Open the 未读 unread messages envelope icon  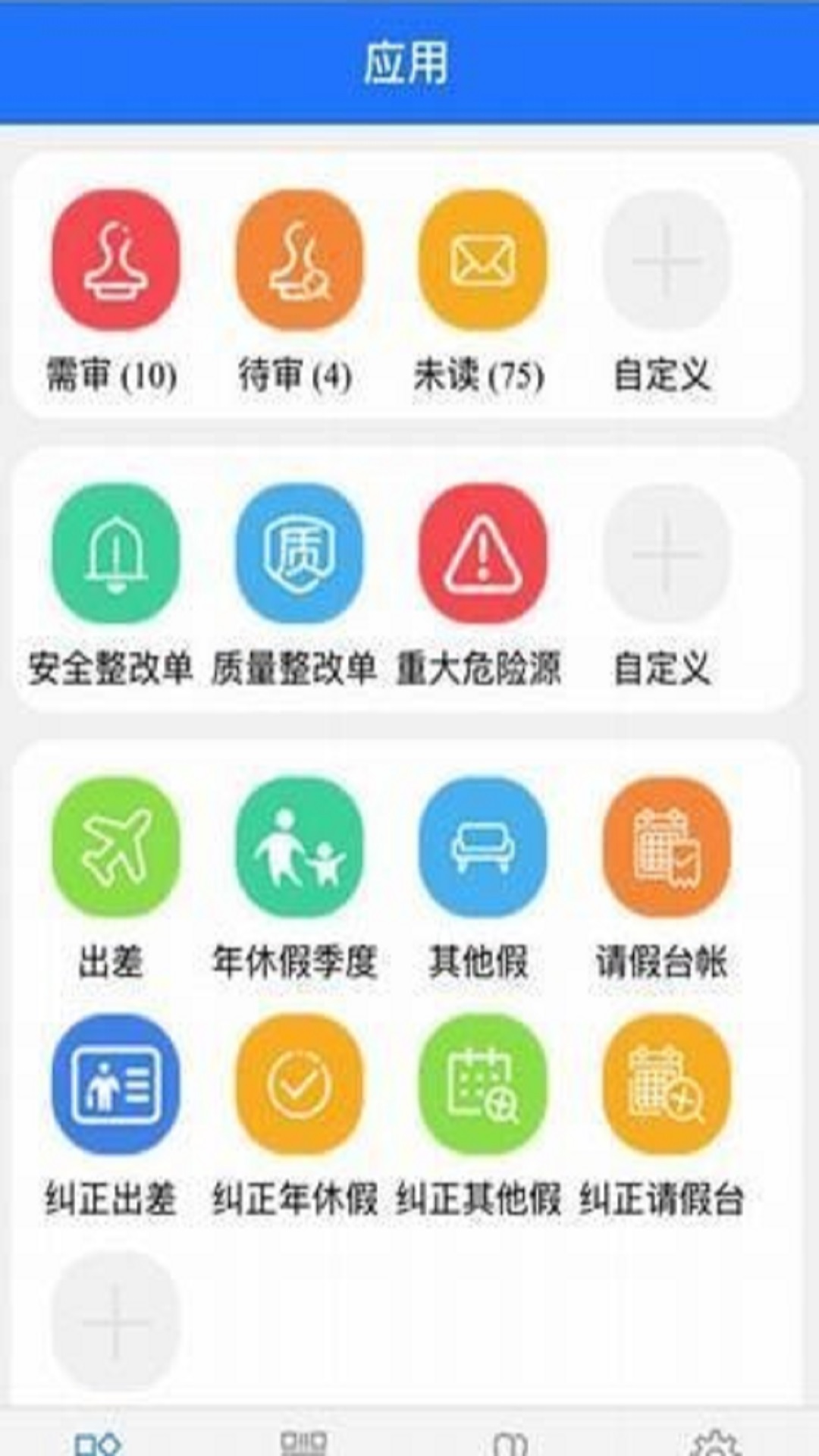[482, 262]
